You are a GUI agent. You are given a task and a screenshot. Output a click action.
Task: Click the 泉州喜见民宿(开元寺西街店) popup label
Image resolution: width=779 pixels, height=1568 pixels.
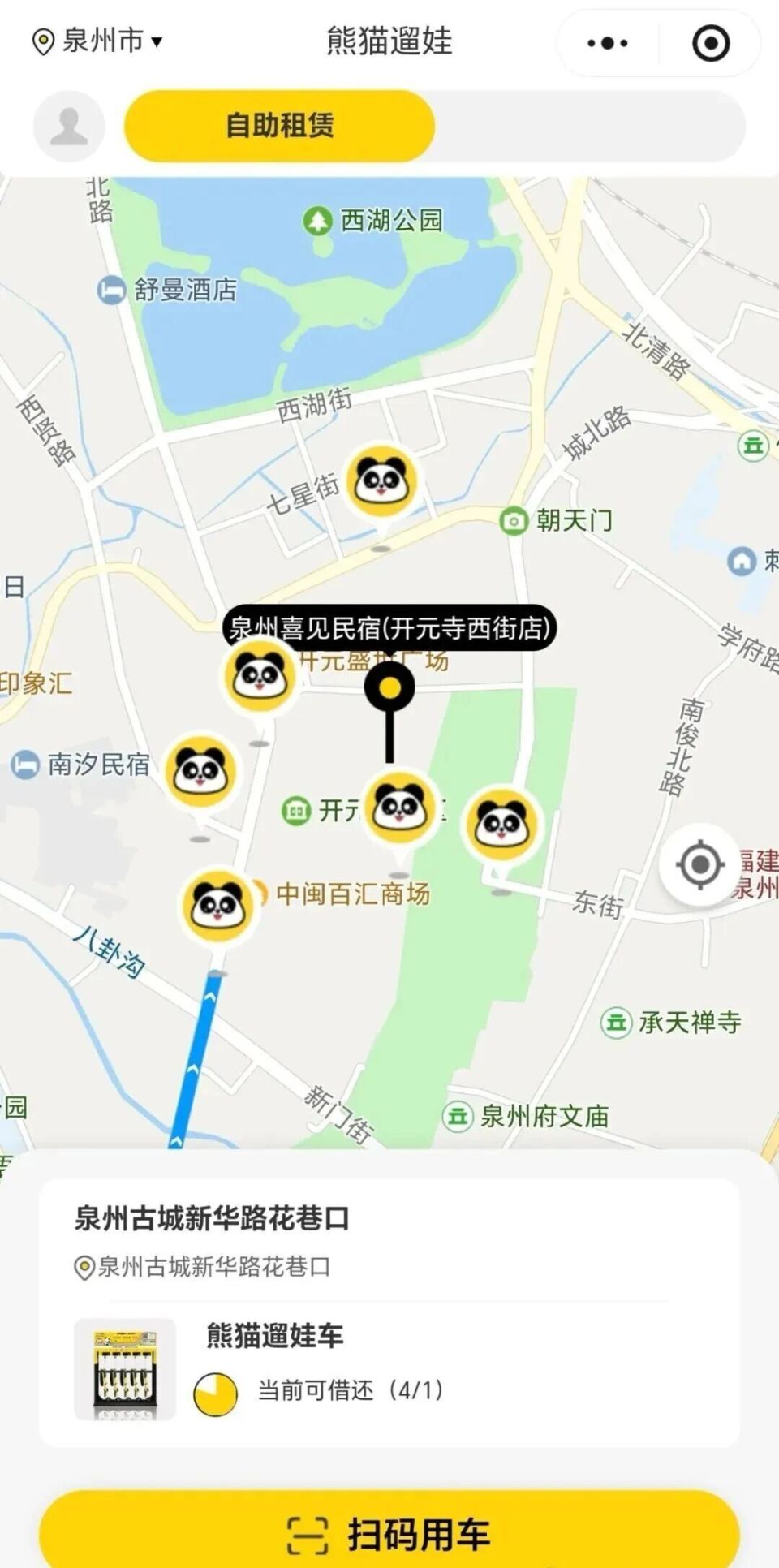click(x=392, y=627)
